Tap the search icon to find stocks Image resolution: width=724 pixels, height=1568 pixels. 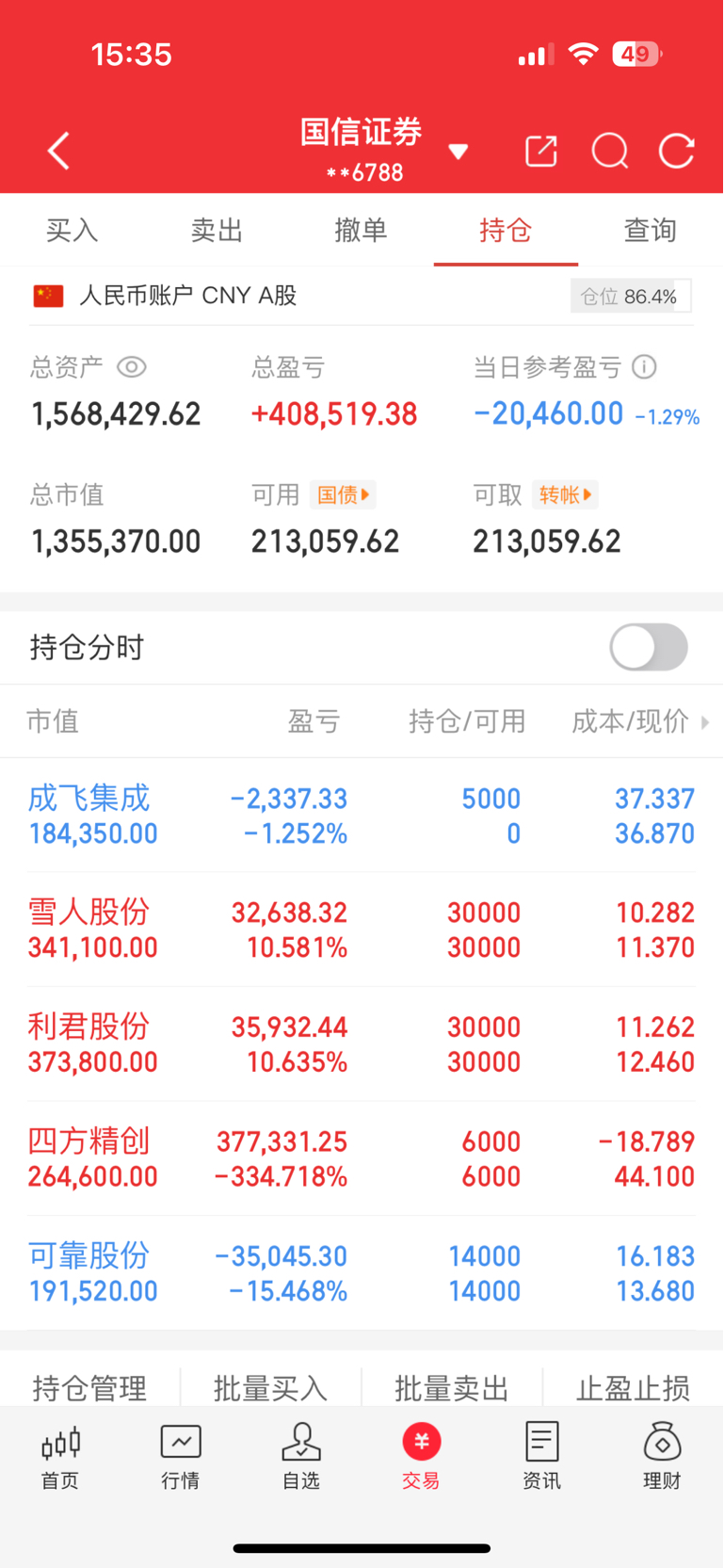coord(609,150)
